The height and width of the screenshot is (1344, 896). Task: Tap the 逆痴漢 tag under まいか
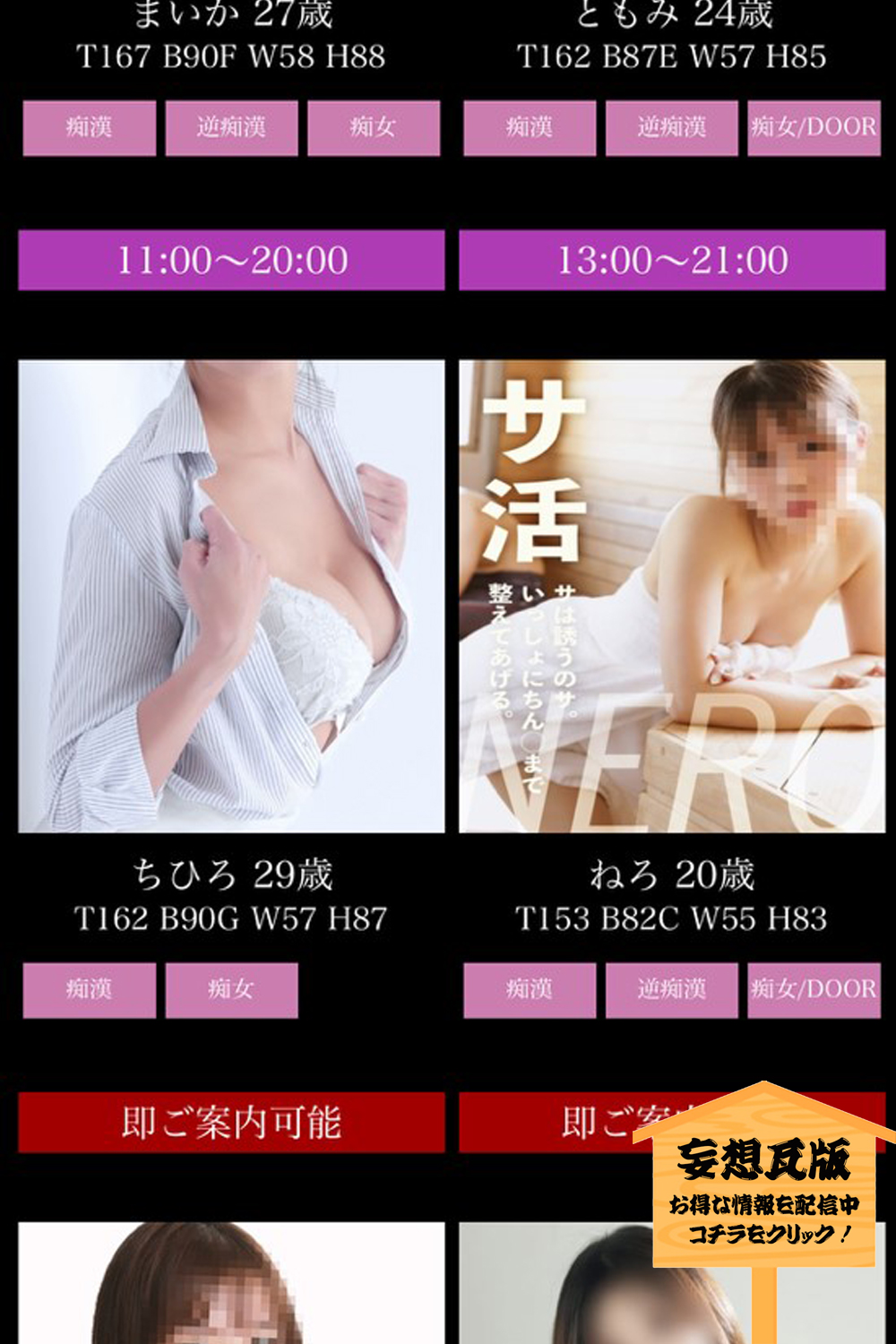click(x=231, y=128)
